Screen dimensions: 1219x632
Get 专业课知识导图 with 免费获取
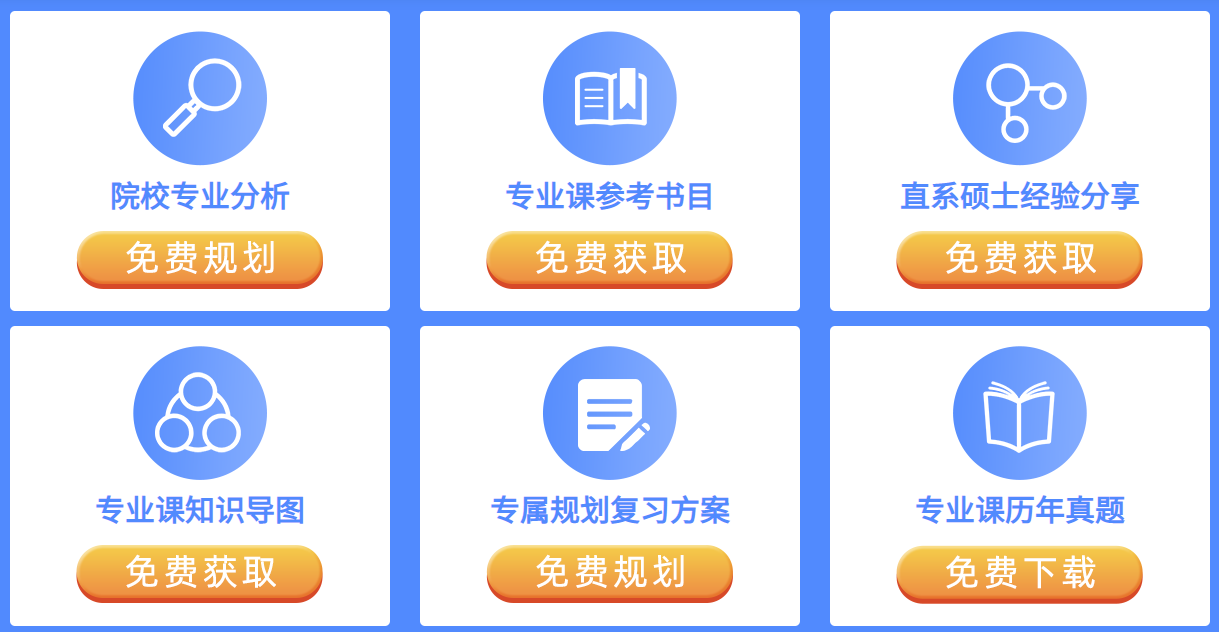click(x=199, y=573)
